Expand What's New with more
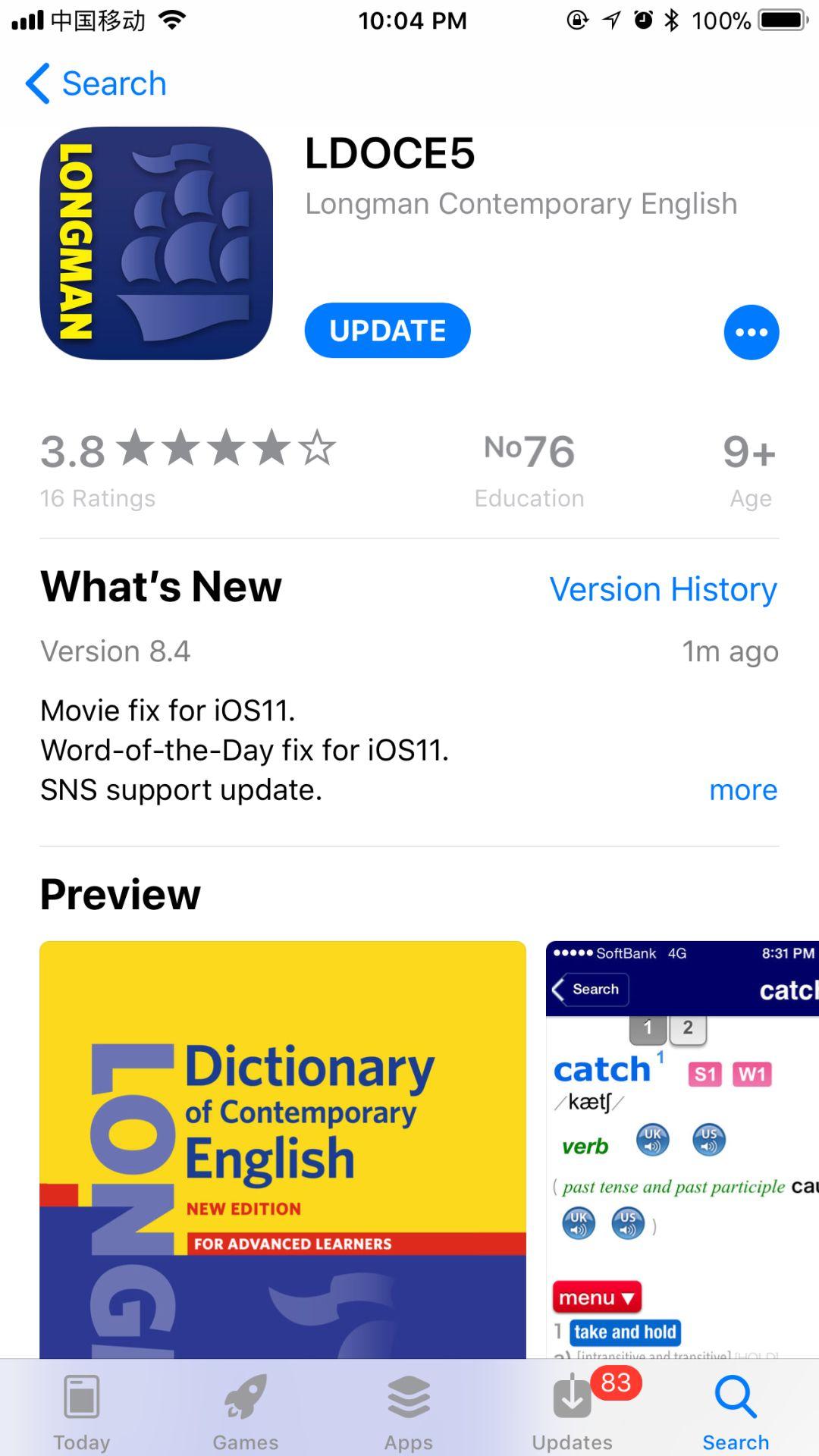Viewport: 819px width, 1456px height. (x=742, y=790)
